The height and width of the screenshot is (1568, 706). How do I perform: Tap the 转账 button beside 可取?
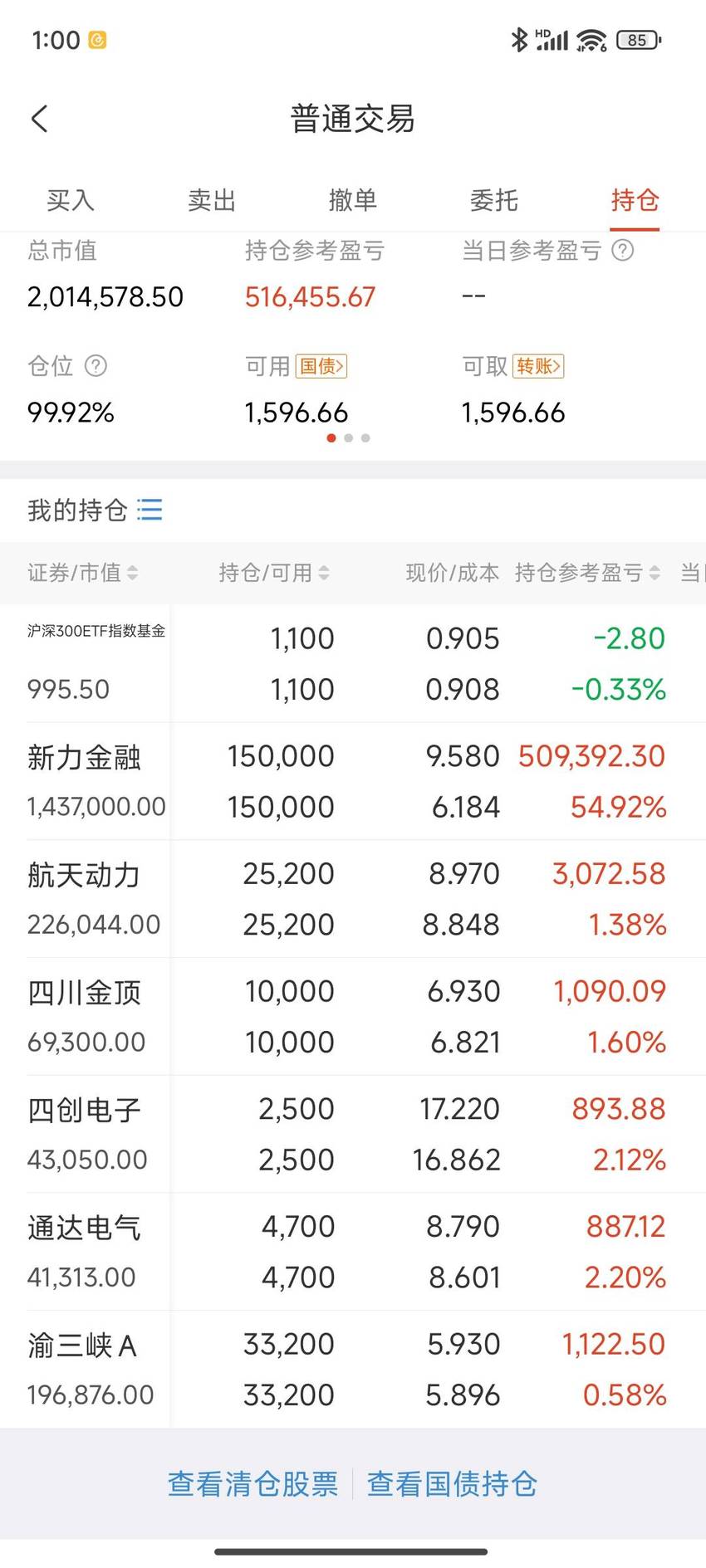tap(538, 366)
